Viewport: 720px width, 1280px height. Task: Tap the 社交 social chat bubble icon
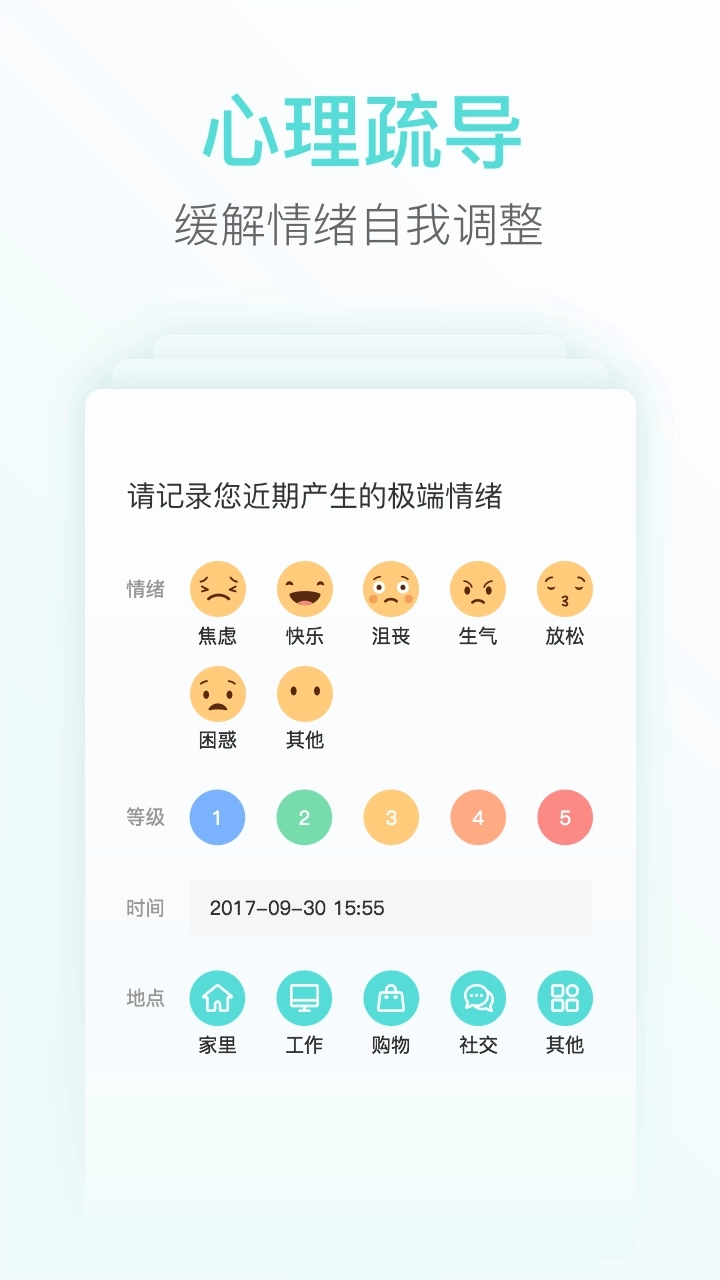[x=478, y=997]
